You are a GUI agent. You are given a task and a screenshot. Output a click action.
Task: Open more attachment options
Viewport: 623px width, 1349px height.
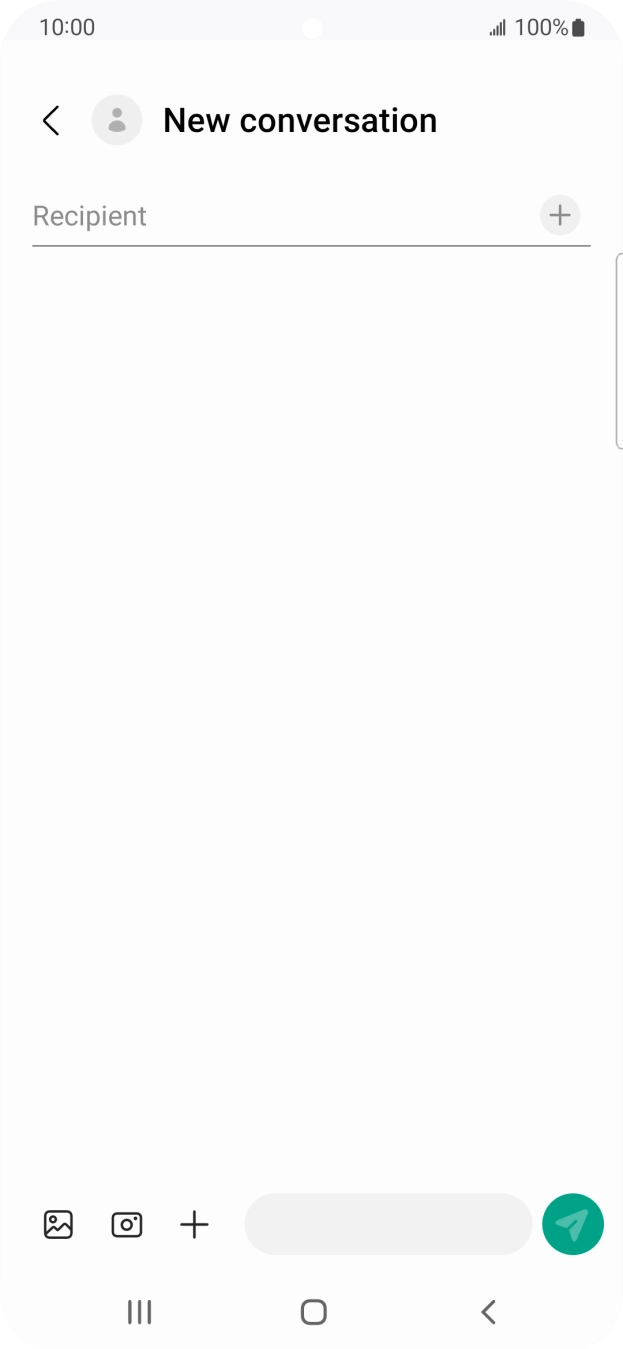click(194, 1224)
